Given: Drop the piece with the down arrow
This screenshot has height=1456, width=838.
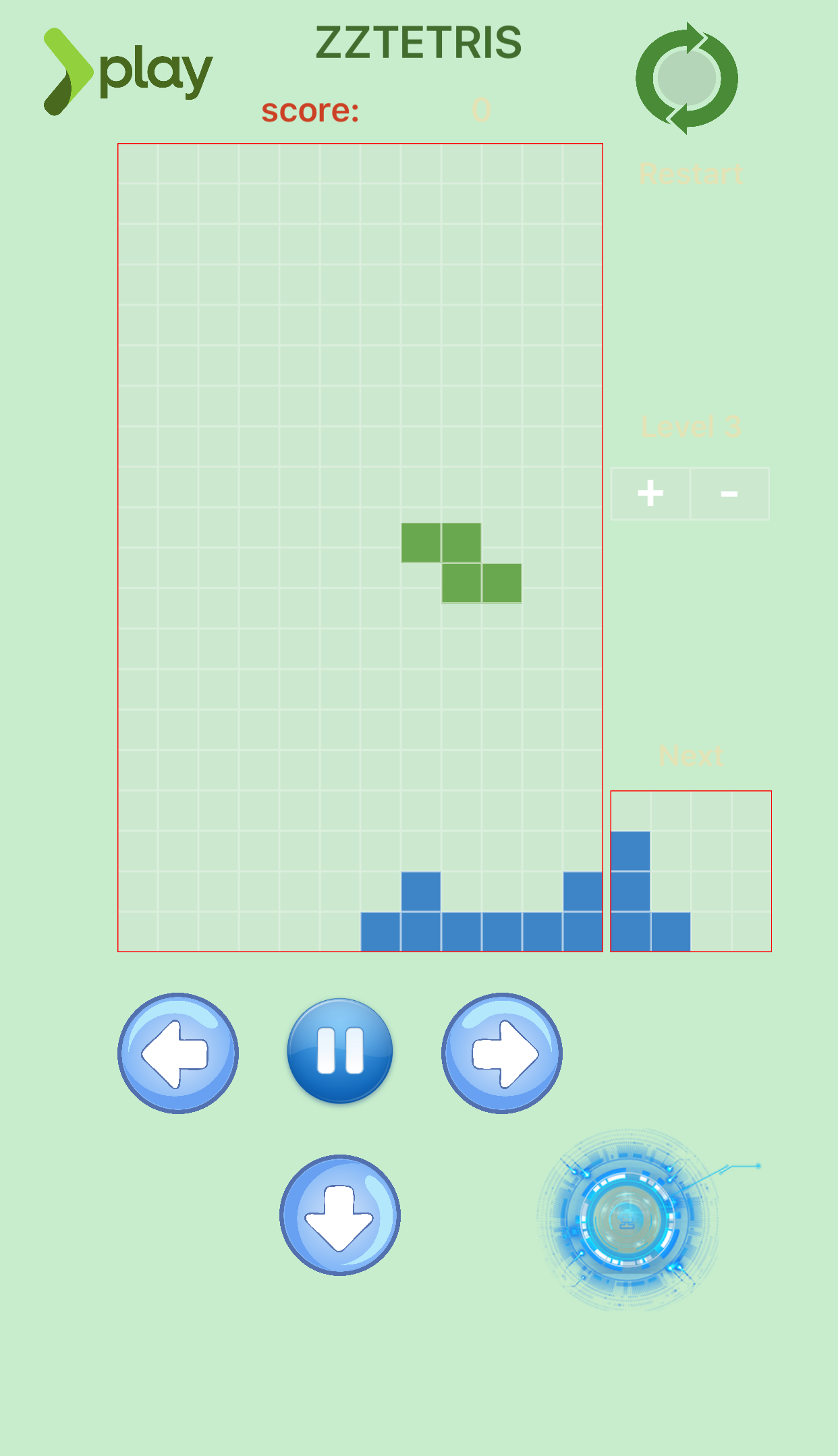Looking at the screenshot, I should [x=340, y=1215].
